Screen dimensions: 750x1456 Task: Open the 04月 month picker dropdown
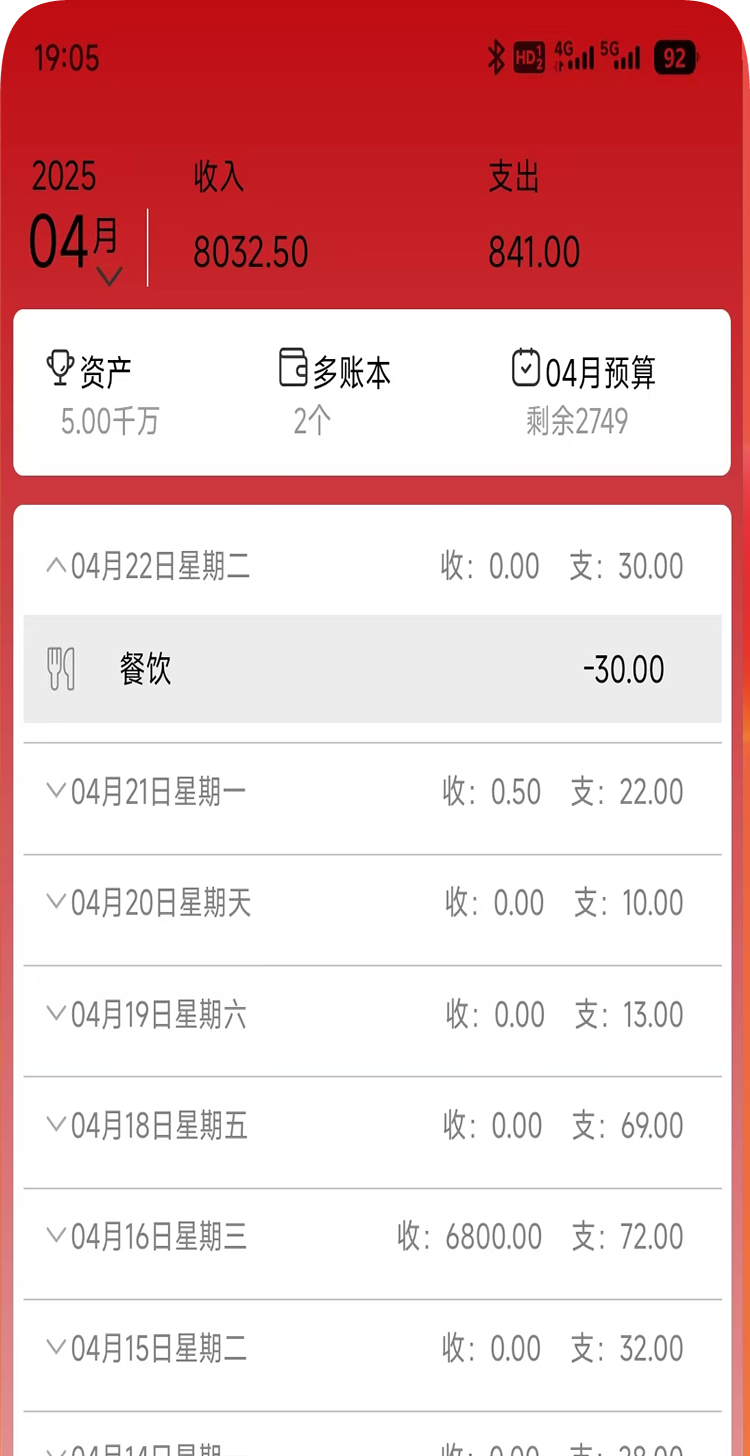pos(108,275)
